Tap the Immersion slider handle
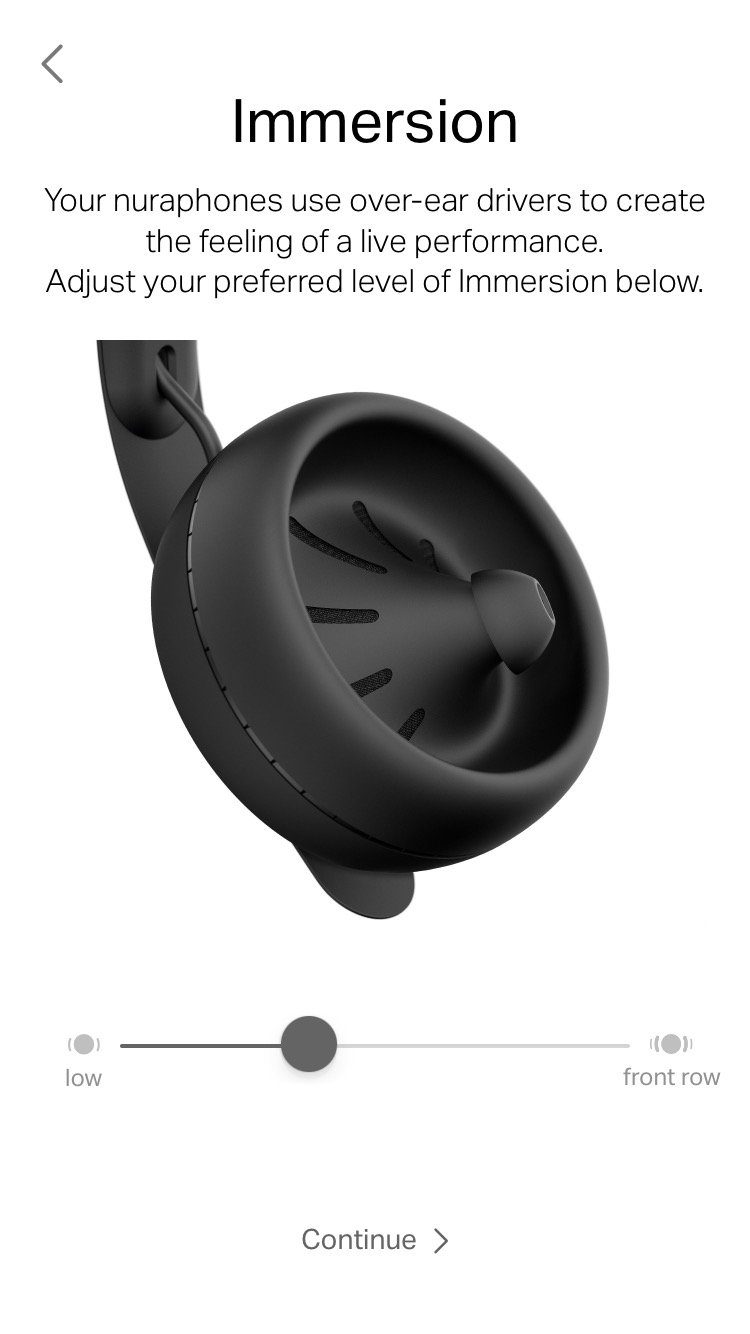This screenshot has height=1334, width=750. (x=308, y=1044)
